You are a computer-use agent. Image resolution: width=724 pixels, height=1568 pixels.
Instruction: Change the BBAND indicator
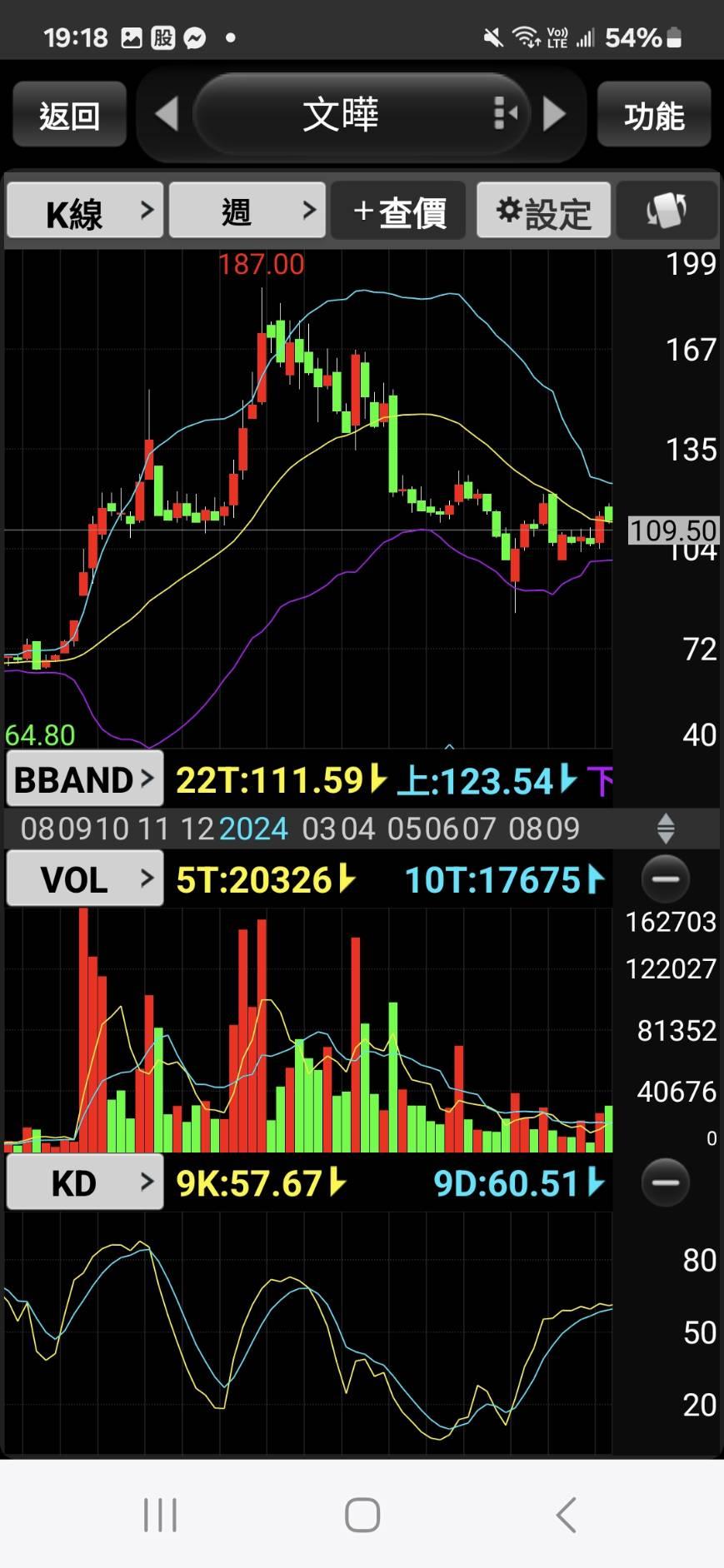[84, 779]
